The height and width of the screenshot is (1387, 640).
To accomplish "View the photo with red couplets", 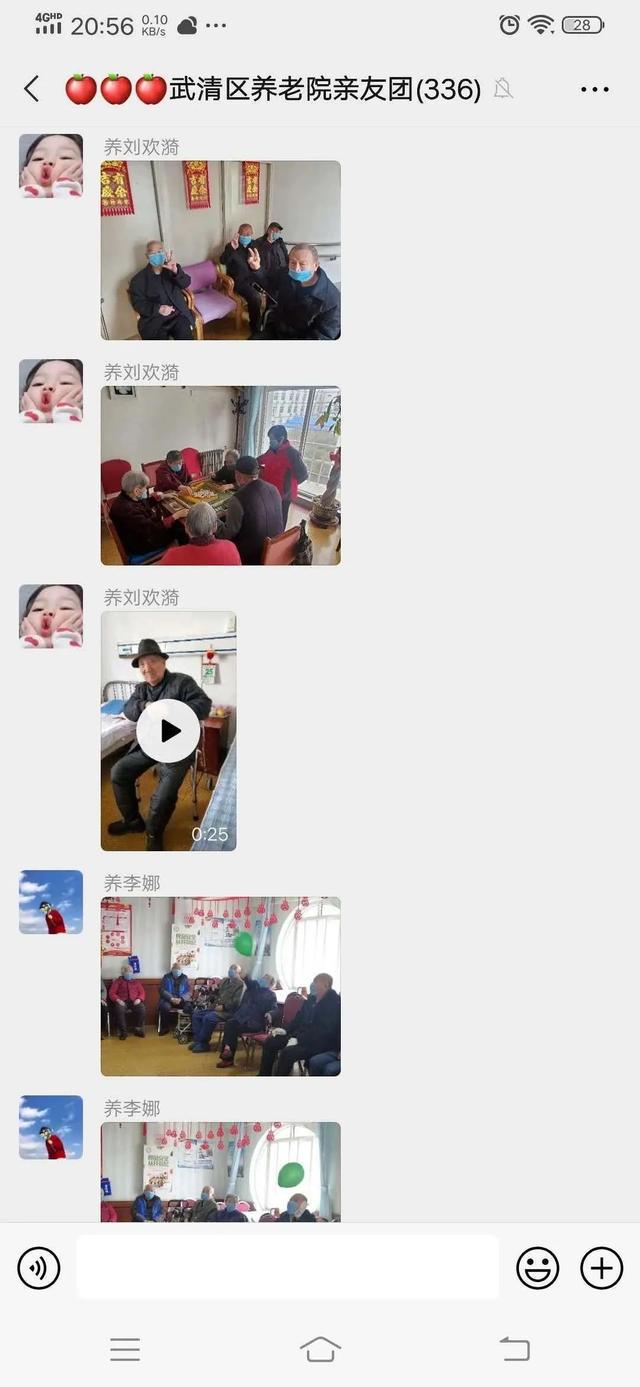I will pos(220,250).
